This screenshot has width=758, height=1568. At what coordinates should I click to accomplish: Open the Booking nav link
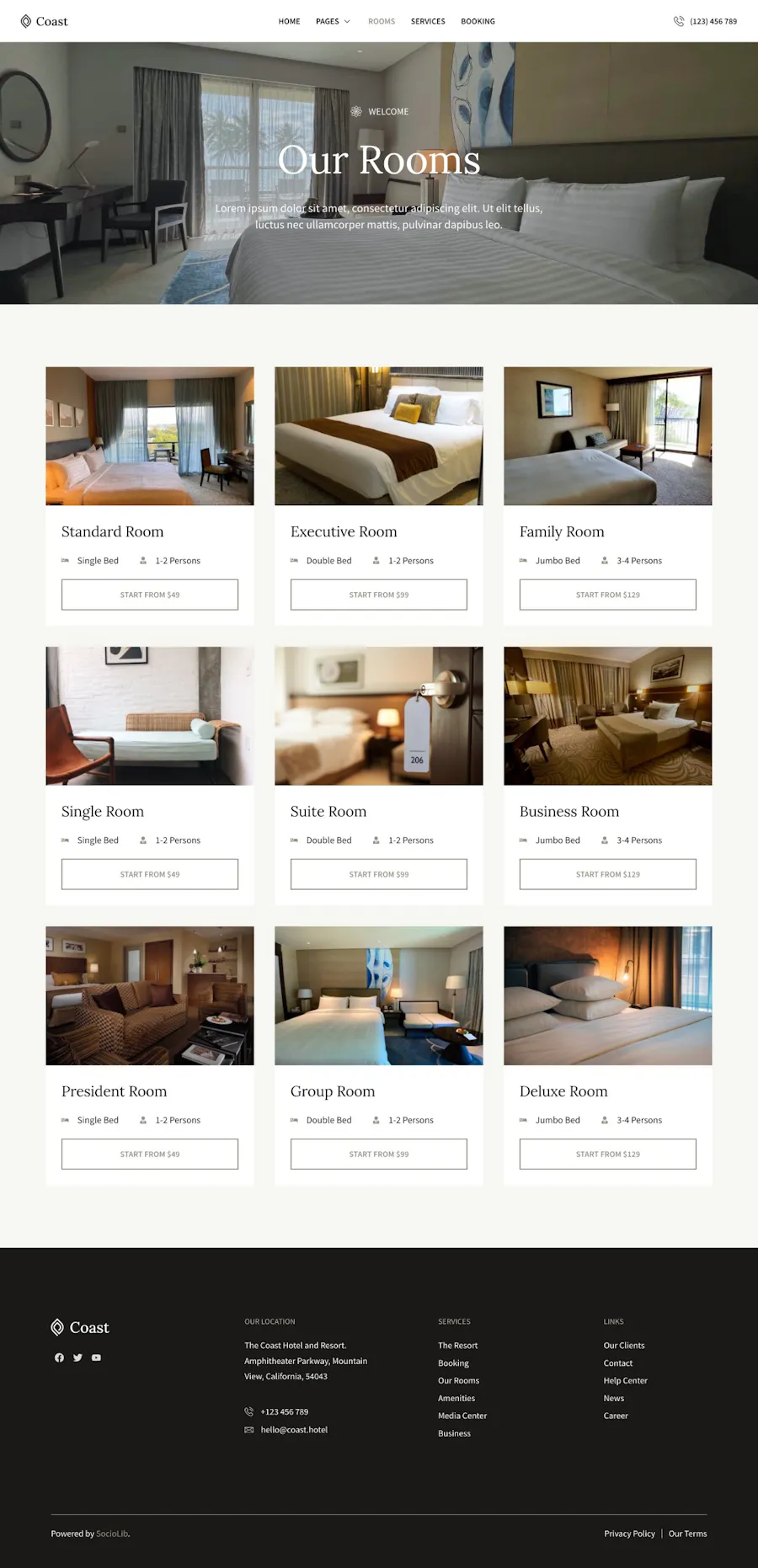478,21
